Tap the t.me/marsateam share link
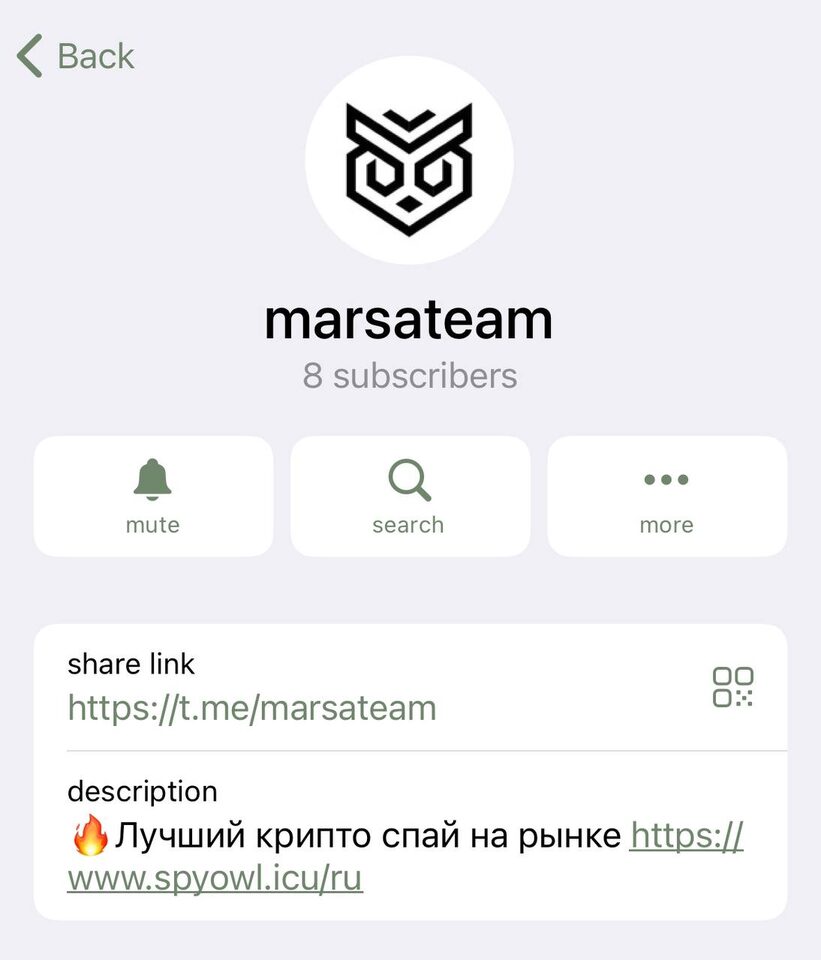This screenshot has width=821, height=960. [x=252, y=708]
